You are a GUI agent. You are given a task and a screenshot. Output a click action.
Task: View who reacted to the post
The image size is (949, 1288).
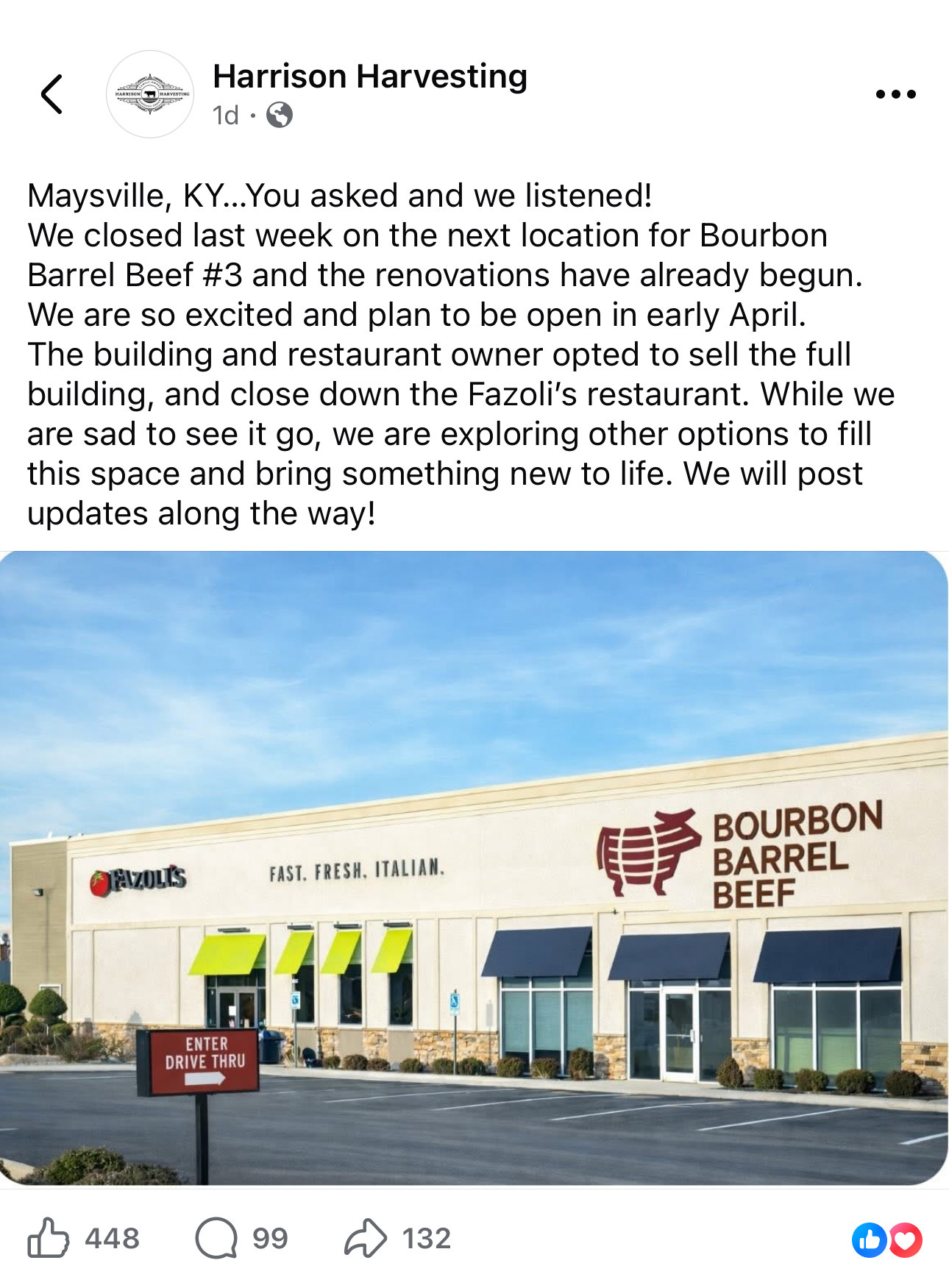(886, 1240)
